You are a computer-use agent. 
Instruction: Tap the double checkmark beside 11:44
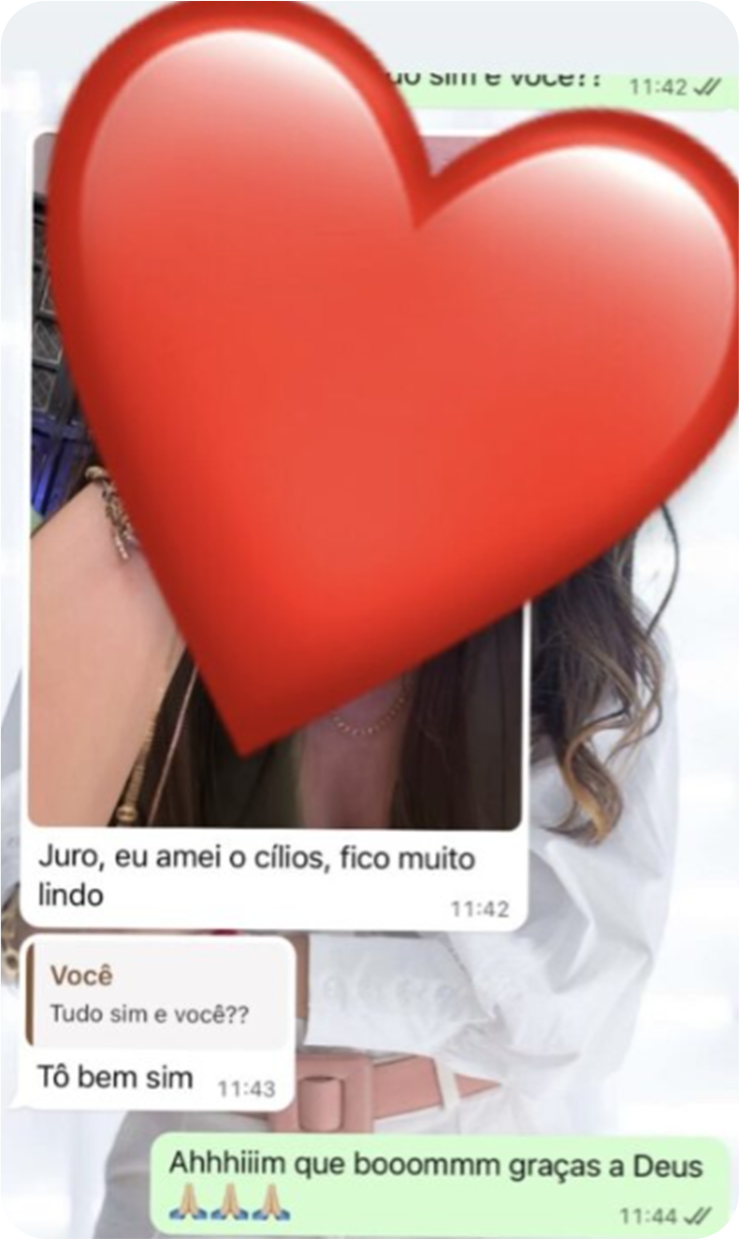click(697, 1211)
